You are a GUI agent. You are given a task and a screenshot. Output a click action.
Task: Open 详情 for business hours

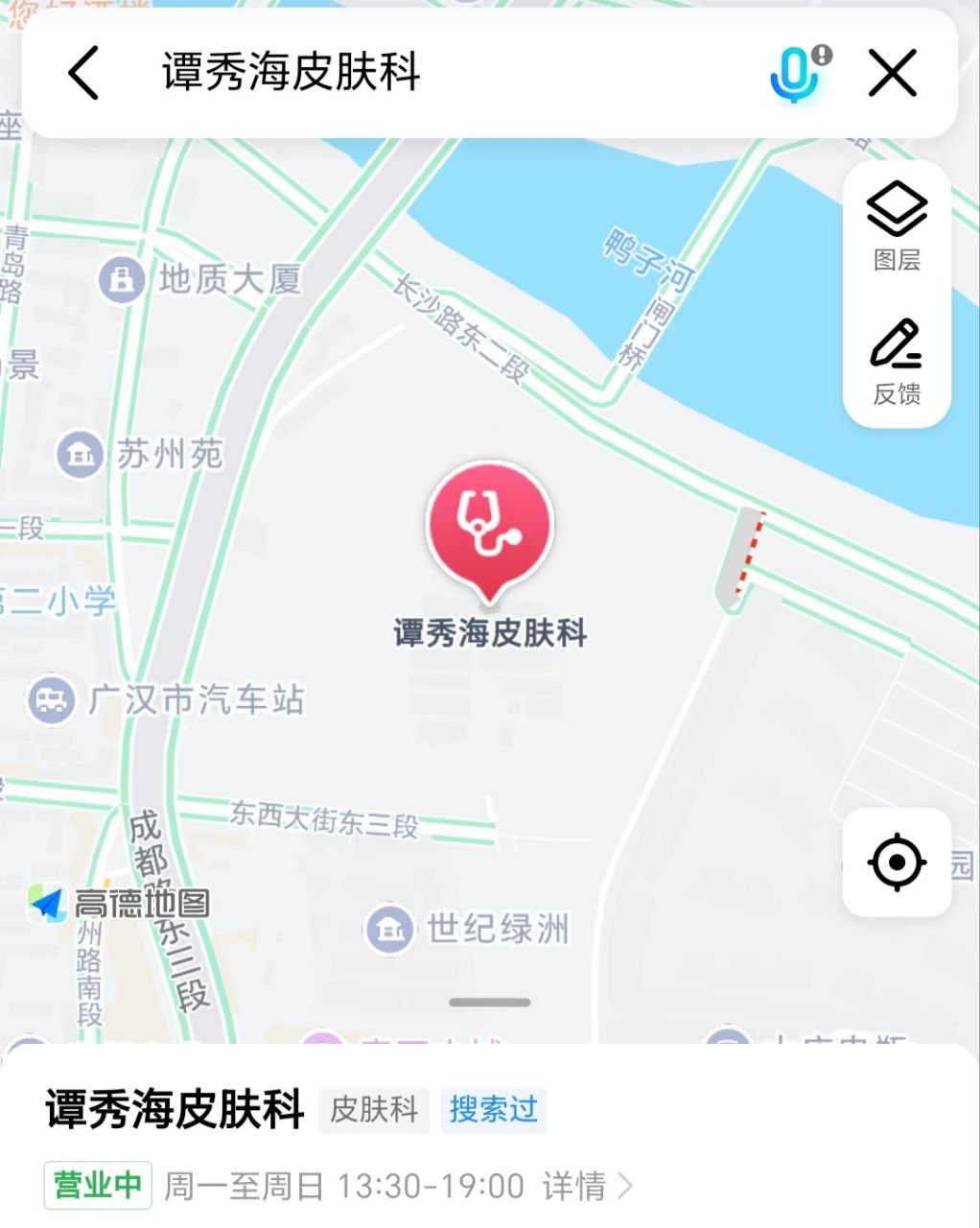click(x=574, y=1186)
